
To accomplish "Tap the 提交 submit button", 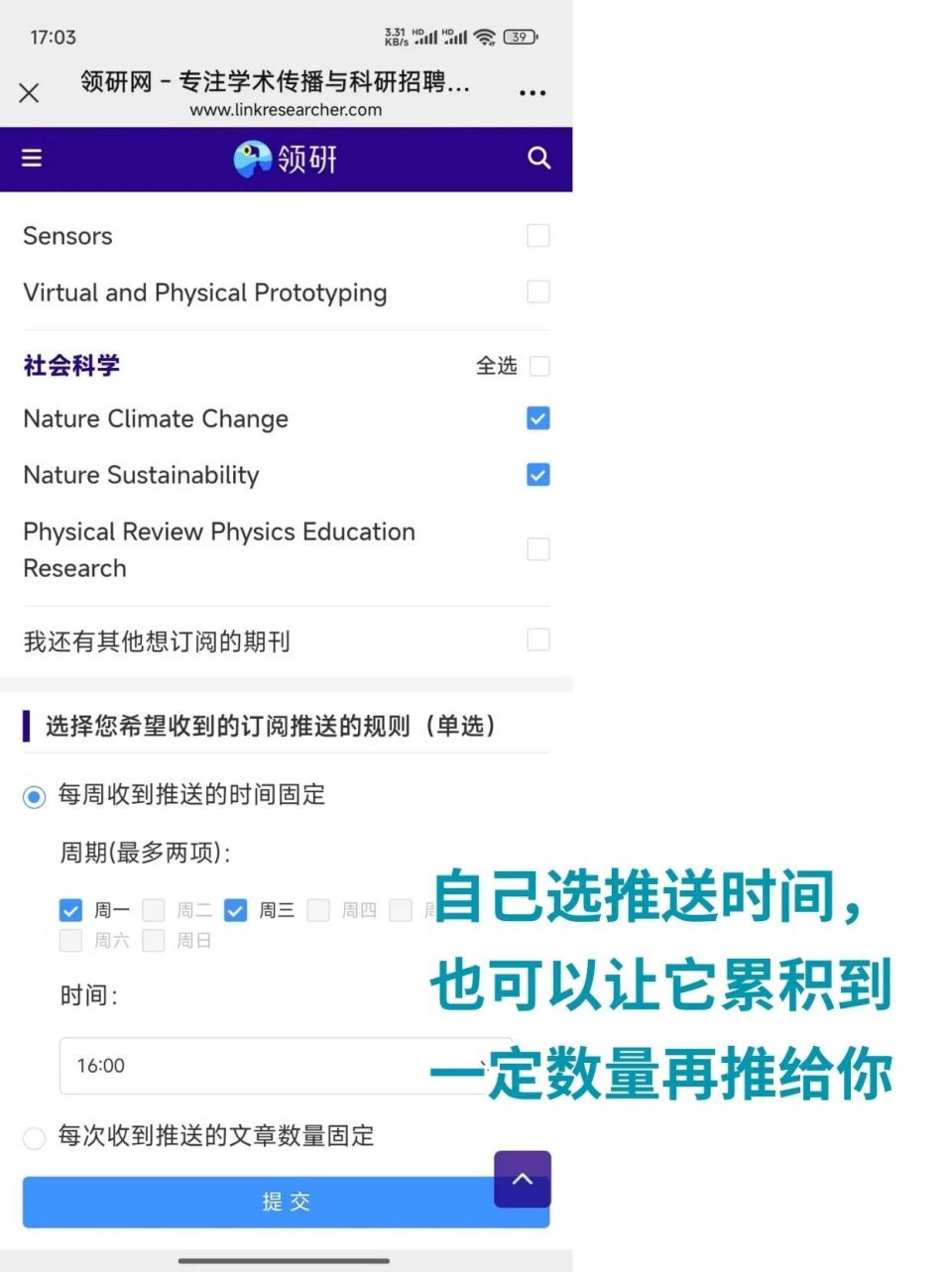I will point(286,1202).
